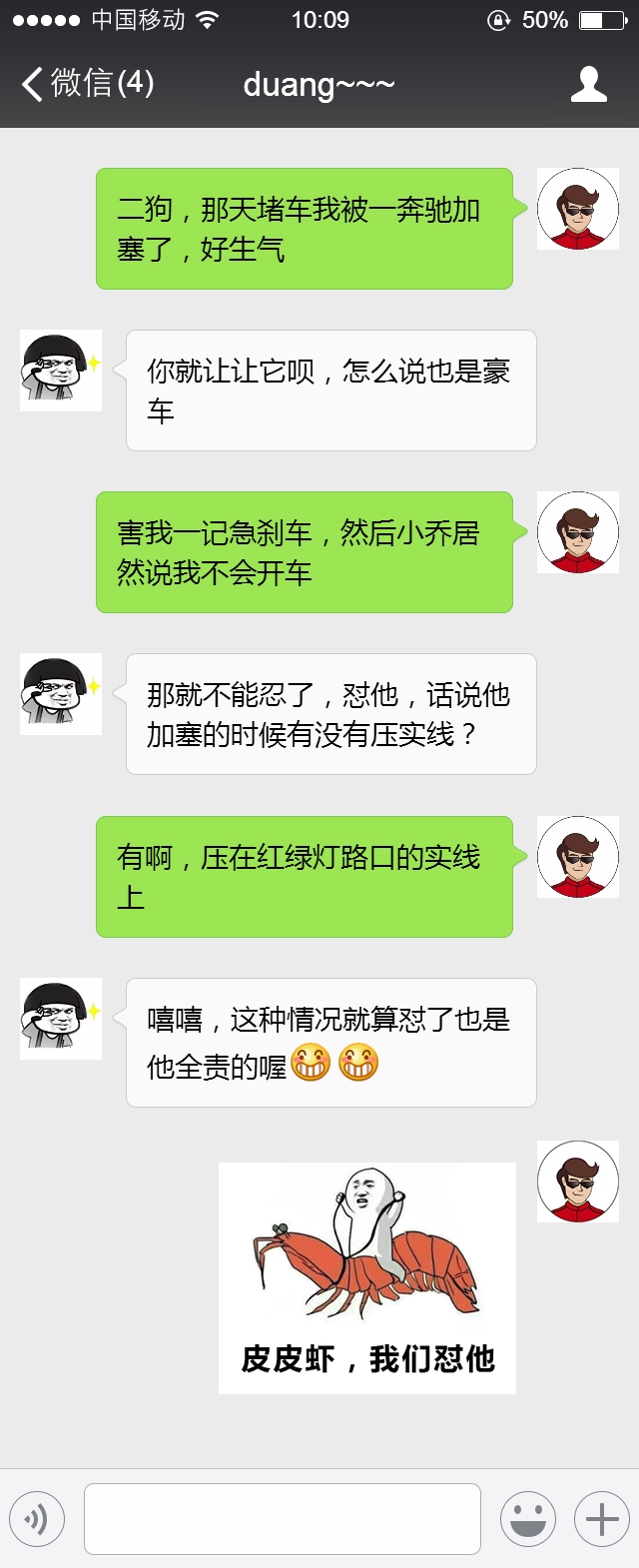Open the emoji sticker picker
This screenshot has width=639, height=1568.
click(x=528, y=1519)
